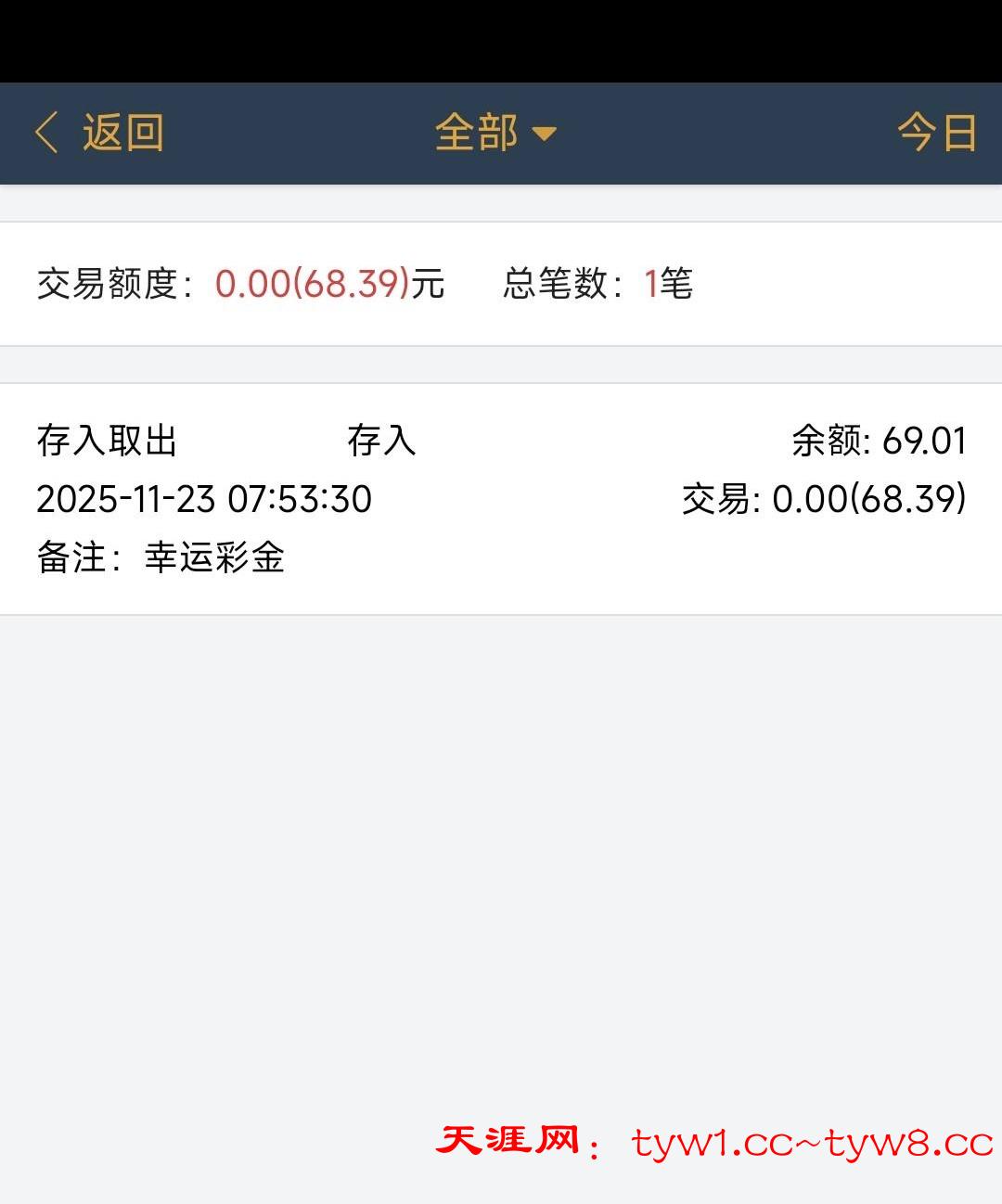Go back using the 返回 button
The height and width of the screenshot is (1204, 1002).
pos(100,133)
